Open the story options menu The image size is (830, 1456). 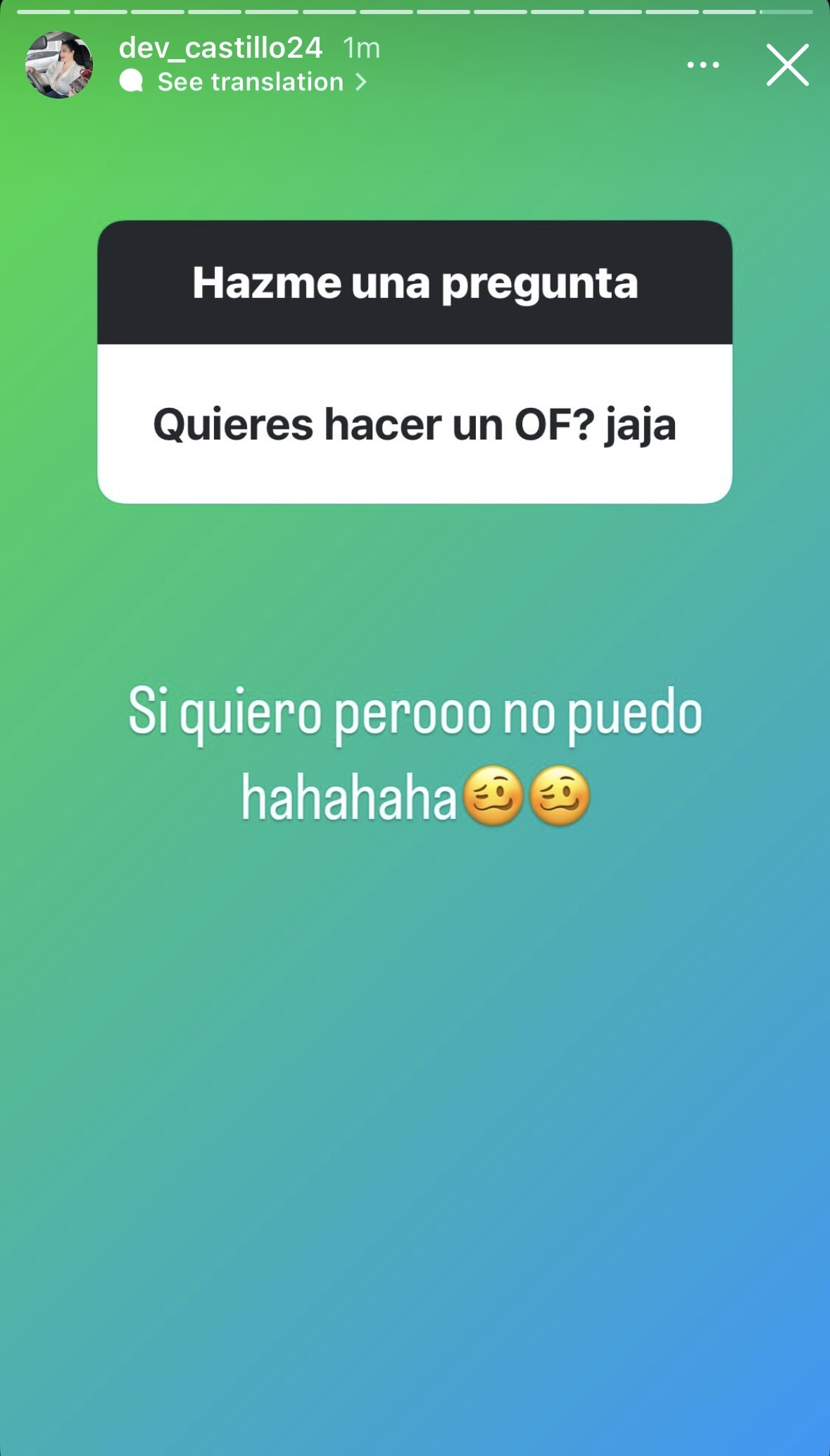point(703,65)
